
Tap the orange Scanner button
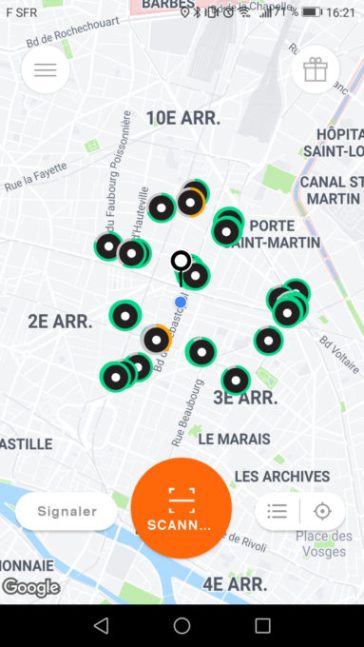(x=181, y=508)
